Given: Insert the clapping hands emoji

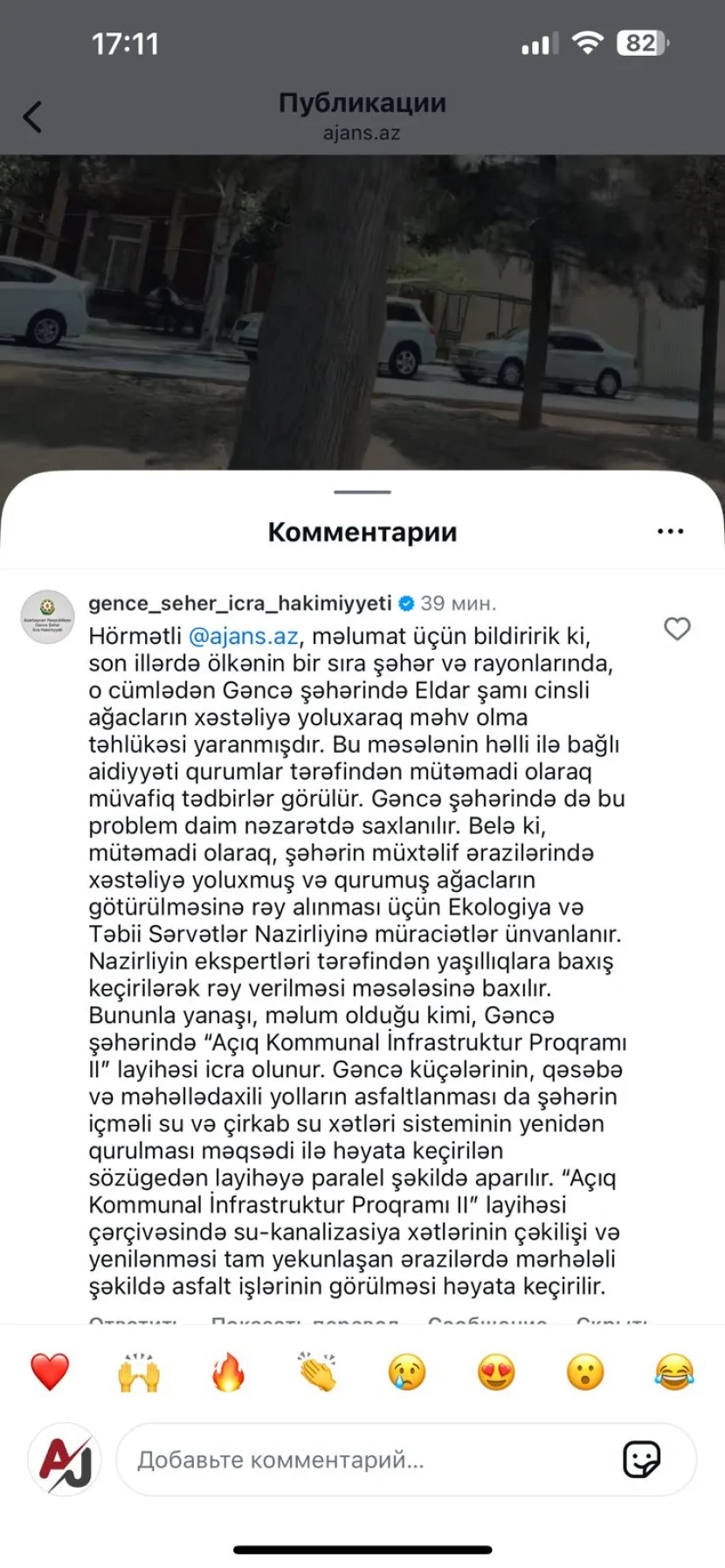Looking at the screenshot, I should (x=318, y=1371).
